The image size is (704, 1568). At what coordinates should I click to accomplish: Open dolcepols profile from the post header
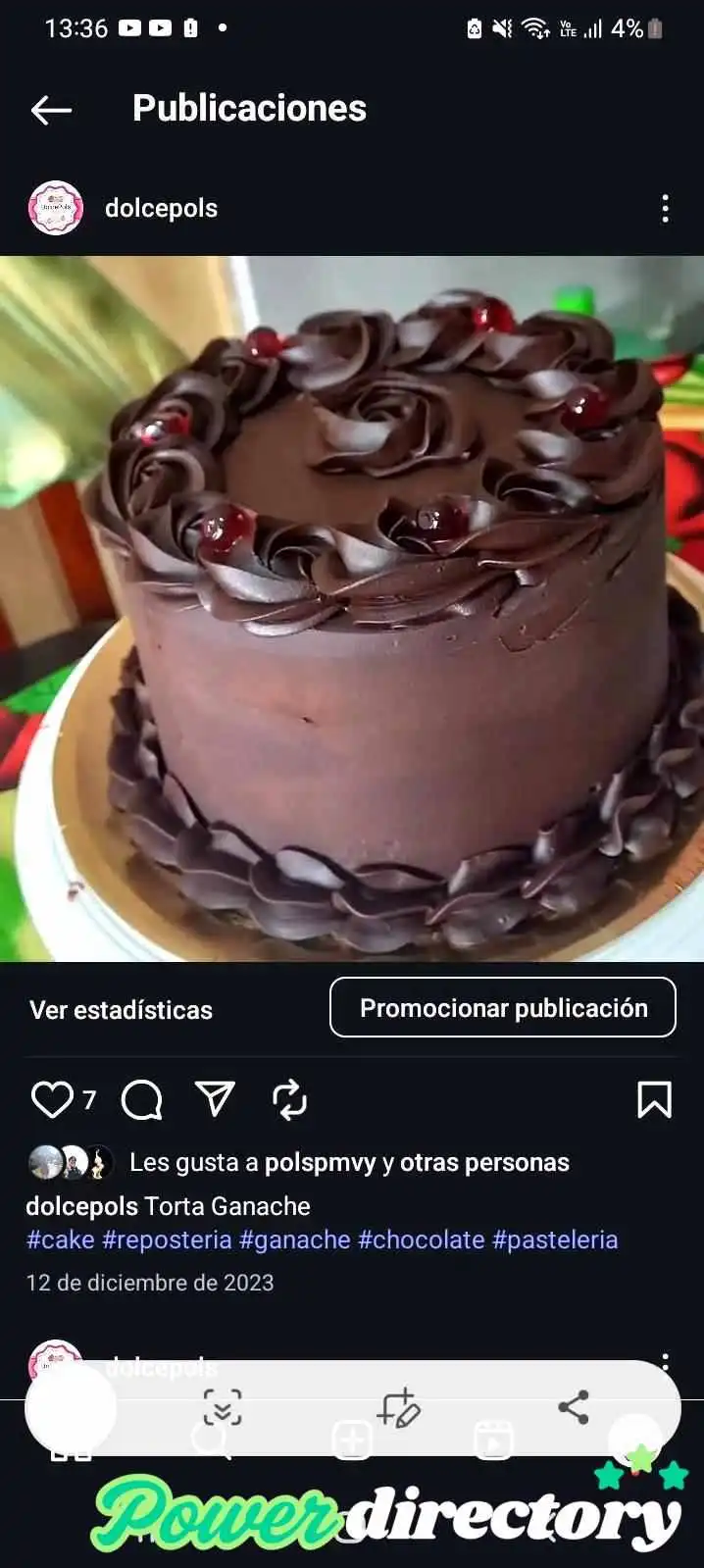[161, 208]
